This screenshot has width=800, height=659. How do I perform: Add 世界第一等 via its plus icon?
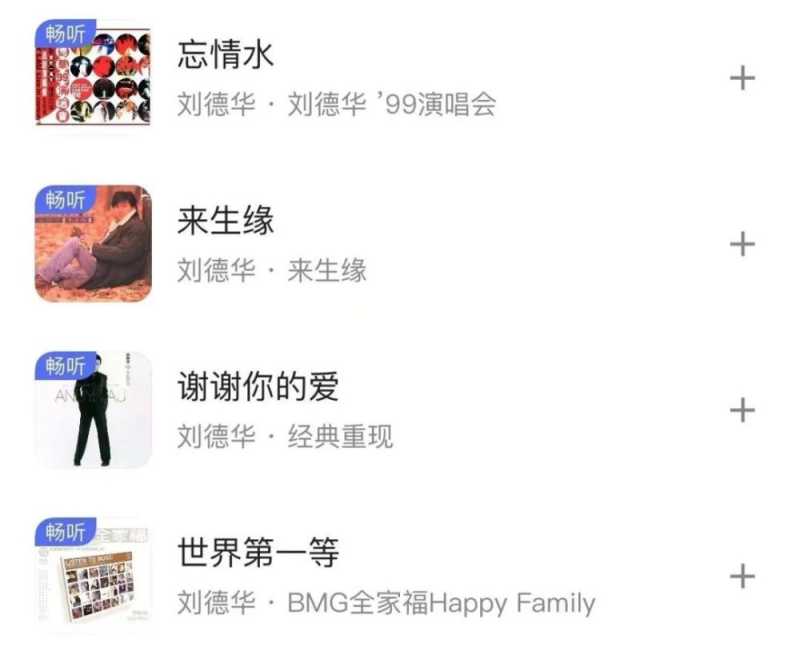pyautogui.click(x=742, y=576)
